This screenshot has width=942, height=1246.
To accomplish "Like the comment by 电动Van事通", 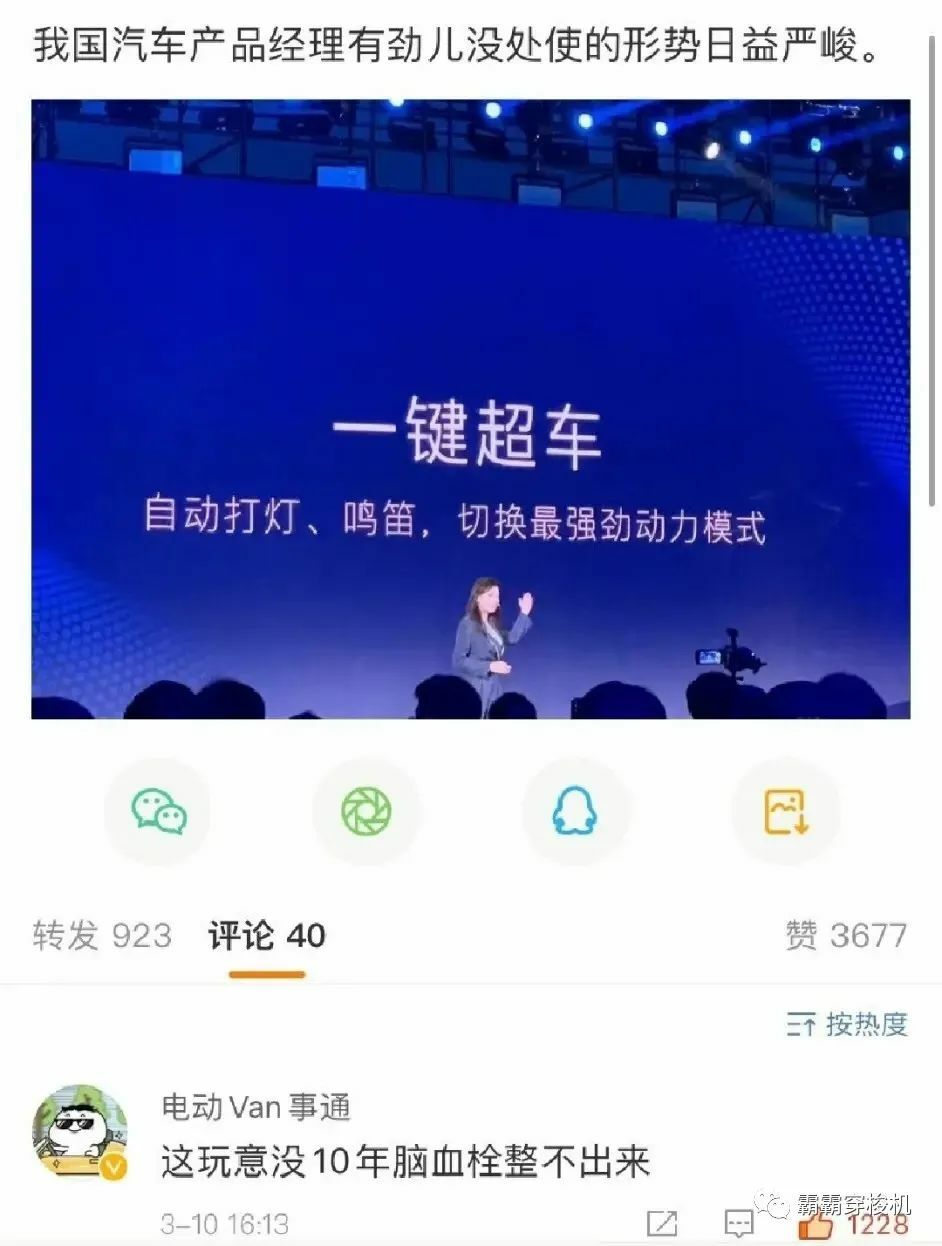I will tap(815, 1223).
